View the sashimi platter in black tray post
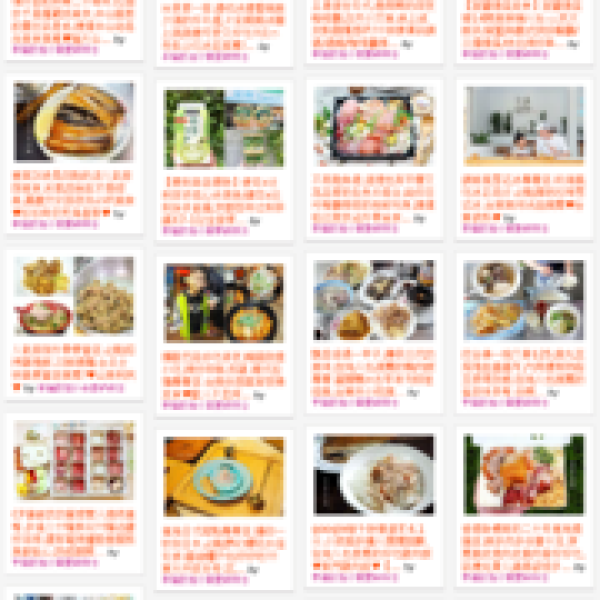 374,125
